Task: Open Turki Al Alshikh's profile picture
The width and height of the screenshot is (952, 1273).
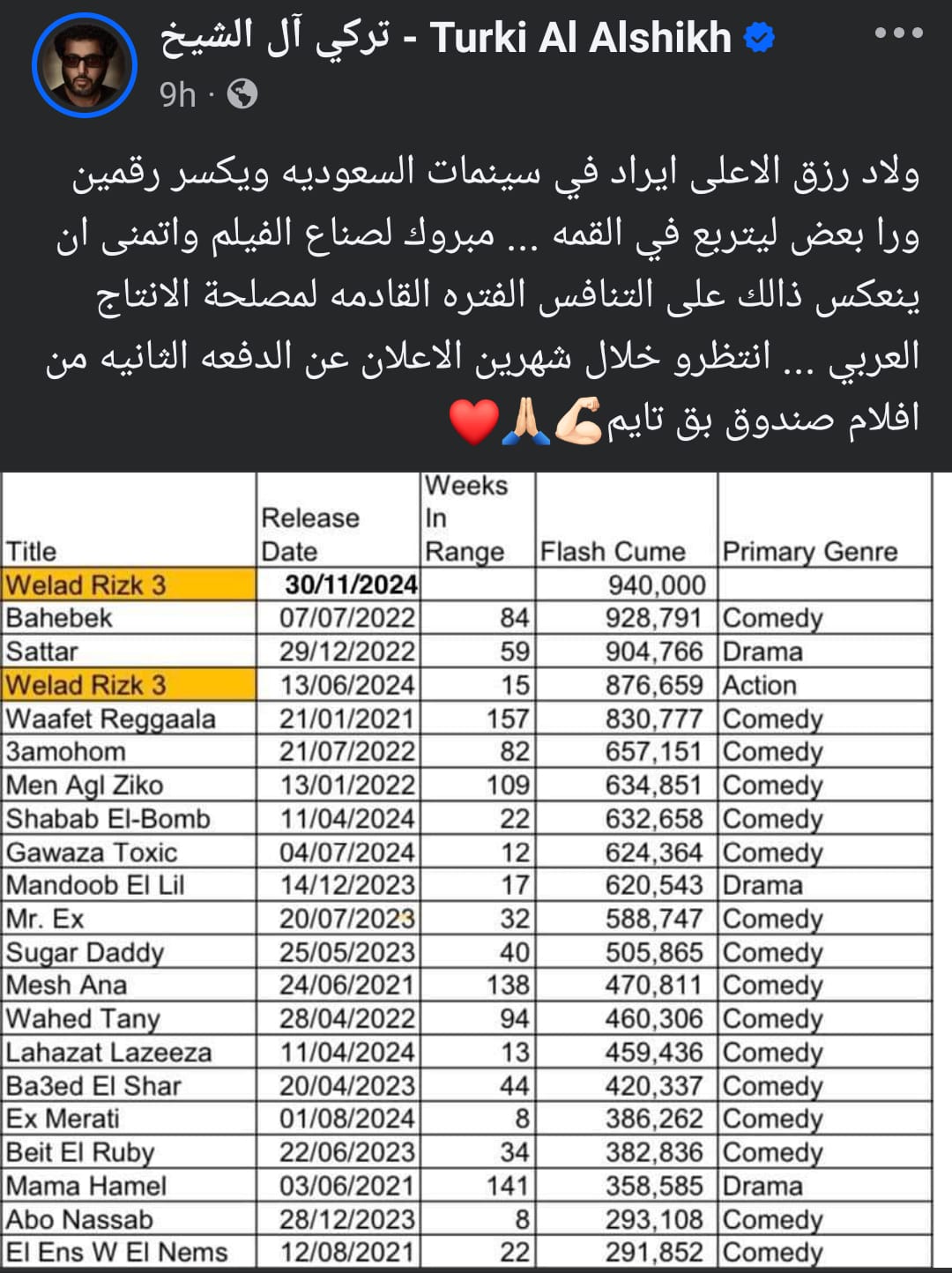Action: (85, 66)
